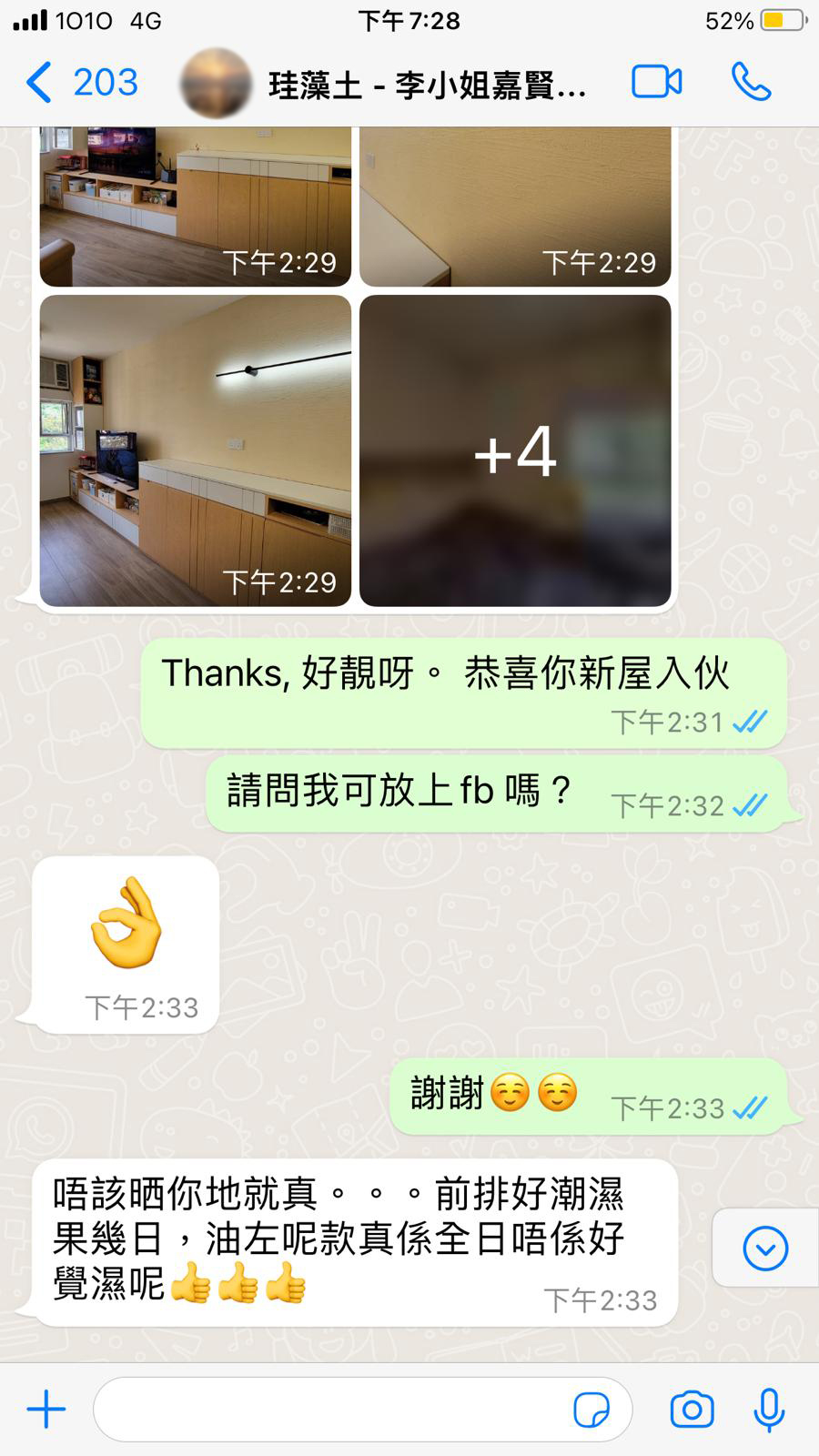Open the camera to take a photo

click(x=692, y=1410)
